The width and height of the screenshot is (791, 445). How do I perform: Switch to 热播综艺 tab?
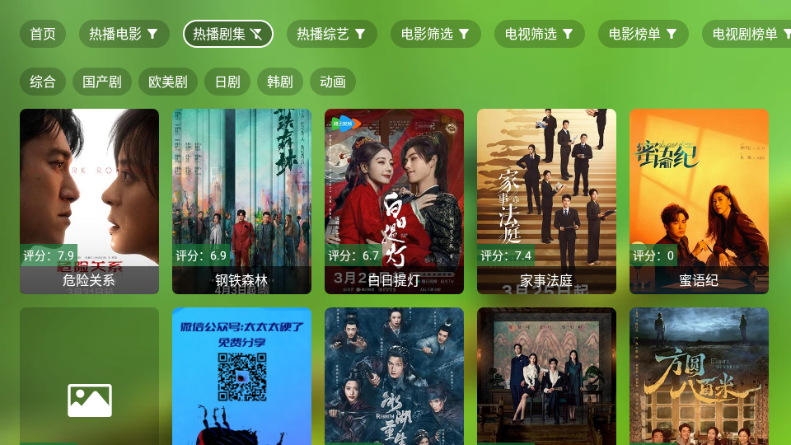tap(332, 34)
